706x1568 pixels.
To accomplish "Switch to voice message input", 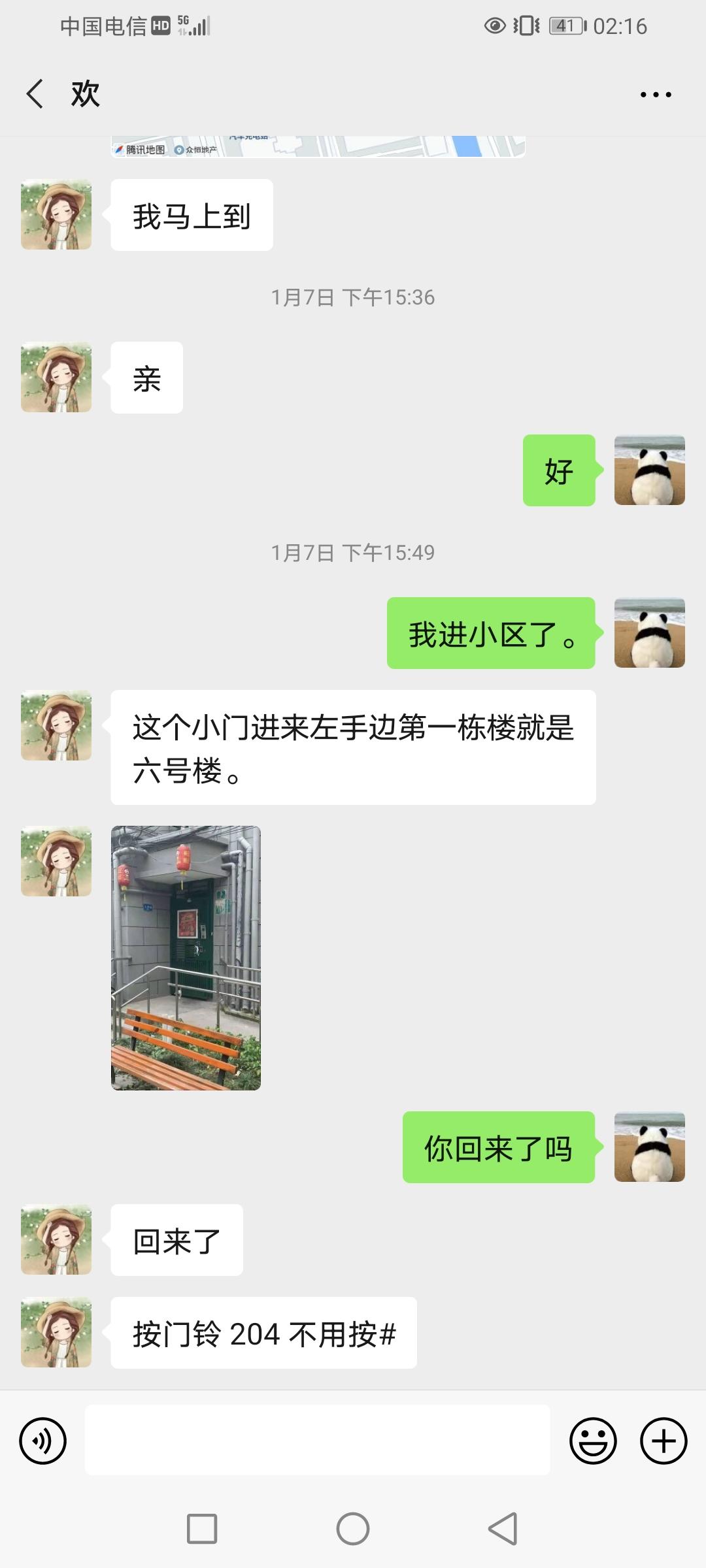I will tap(43, 1441).
